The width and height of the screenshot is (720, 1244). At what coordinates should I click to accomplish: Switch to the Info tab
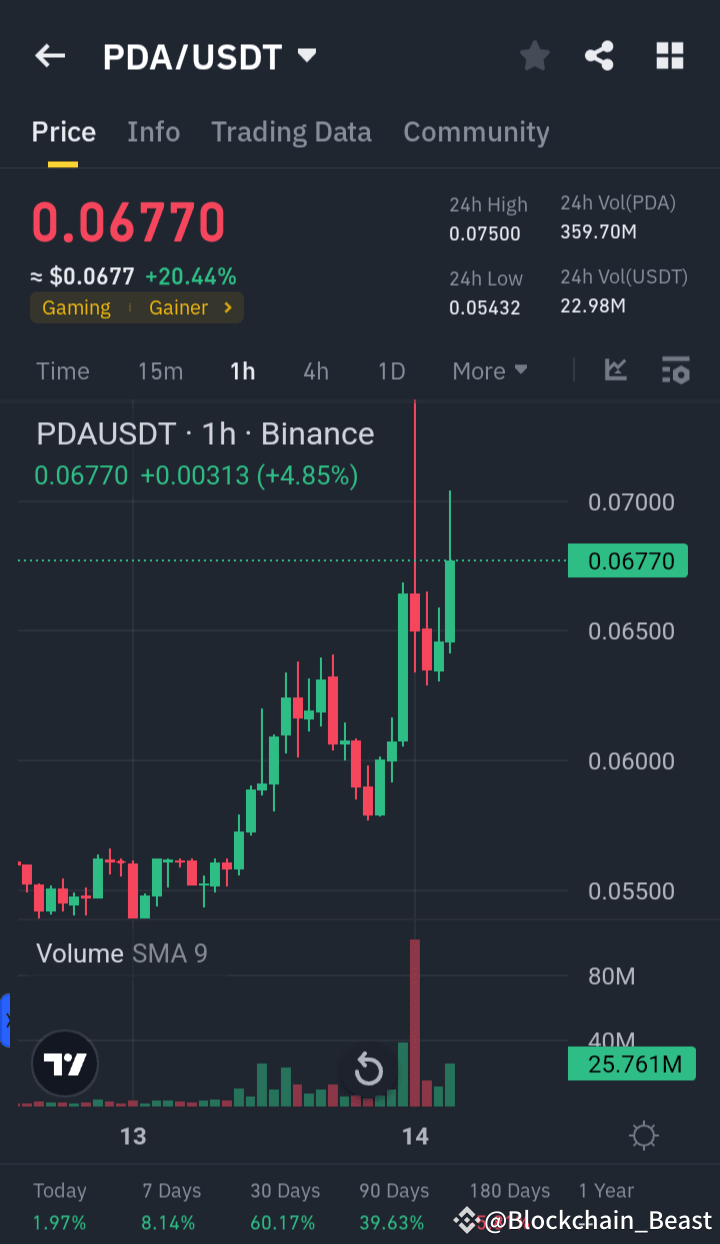[153, 131]
